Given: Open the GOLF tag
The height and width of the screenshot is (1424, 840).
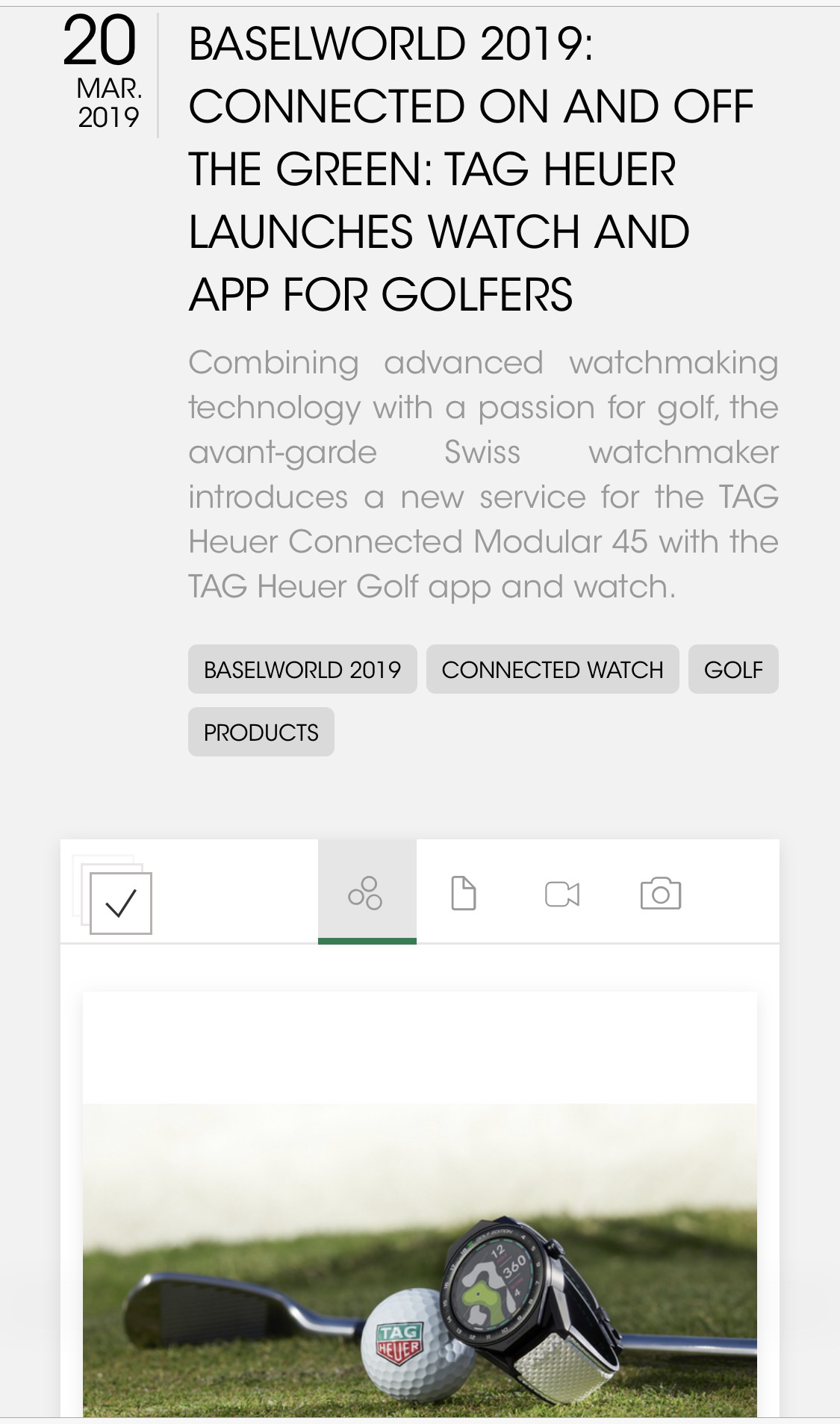Looking at the screenshot, I should pyautogui.click(x=733, y=670).
